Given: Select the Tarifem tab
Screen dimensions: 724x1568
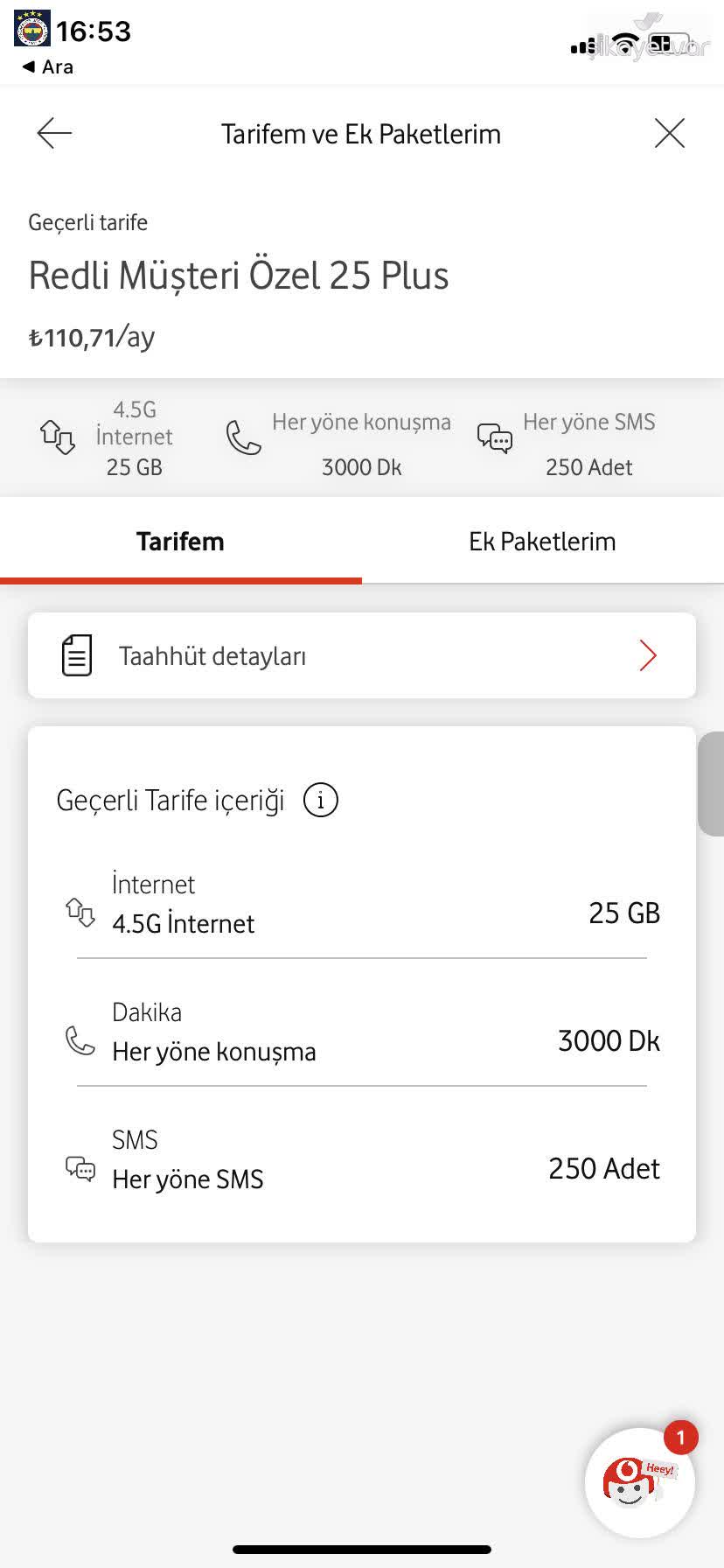Looking at the screenshot, I should coord(180,542).
